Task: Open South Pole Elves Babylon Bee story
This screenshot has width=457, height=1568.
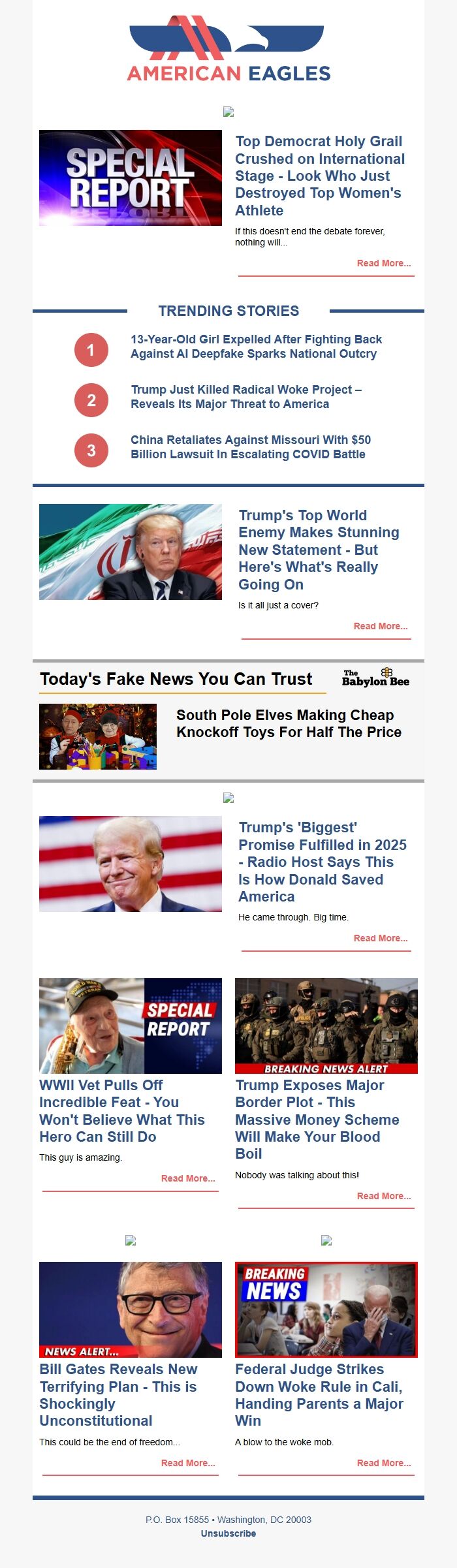Action: pos(289,723)
